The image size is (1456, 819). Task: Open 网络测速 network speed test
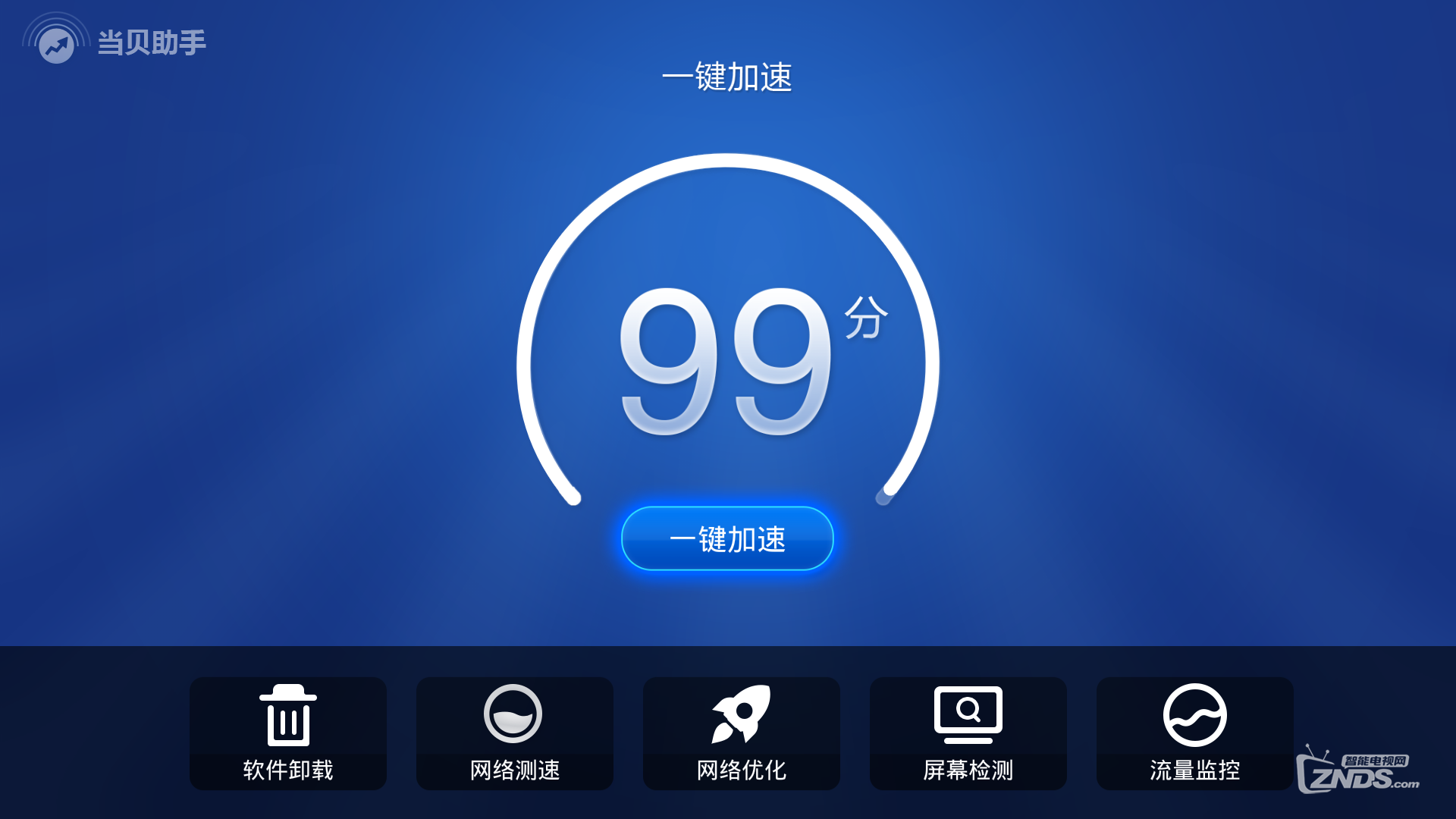point(514,733)
